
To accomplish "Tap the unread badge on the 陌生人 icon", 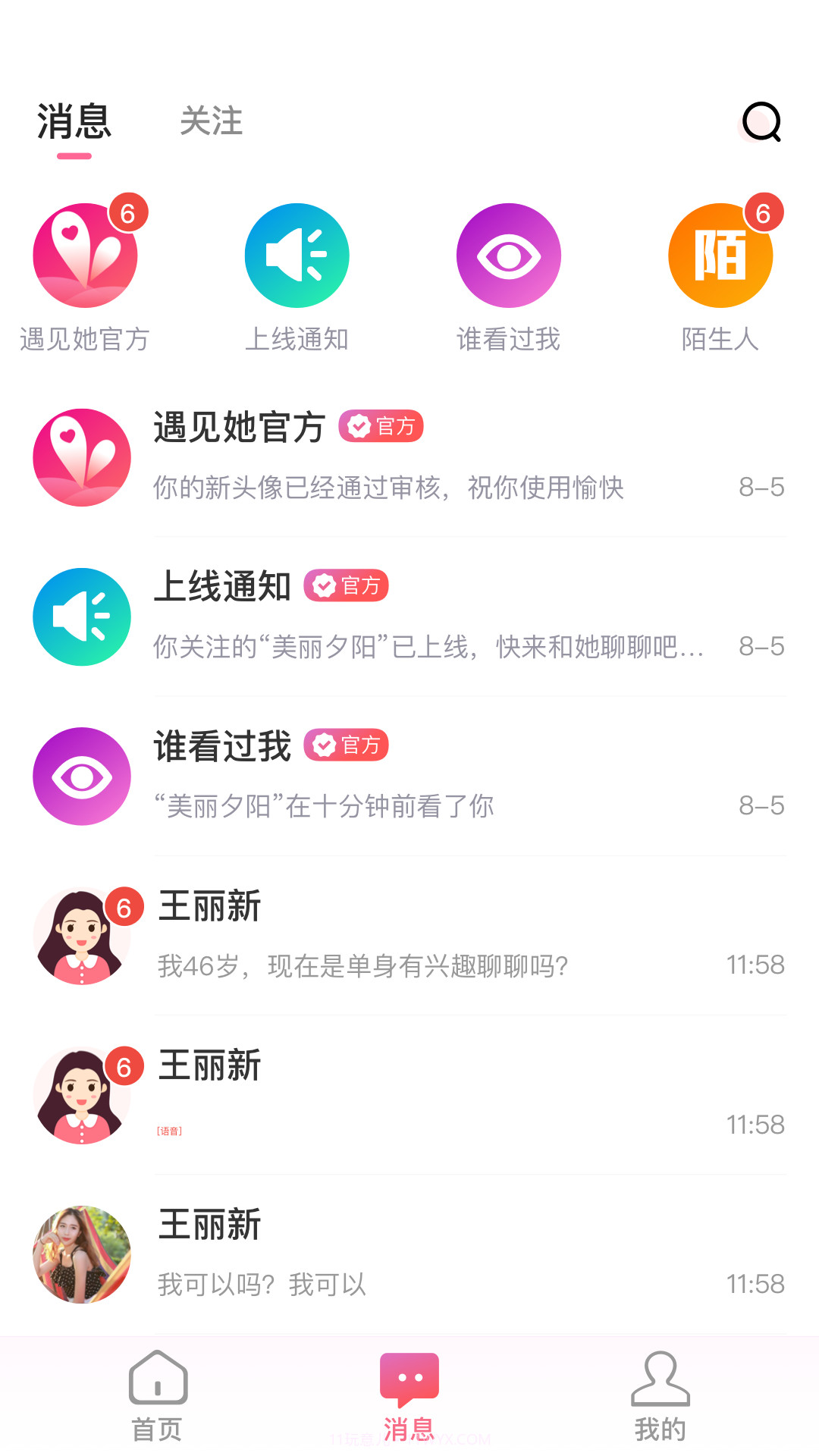I will pos(764,213).
